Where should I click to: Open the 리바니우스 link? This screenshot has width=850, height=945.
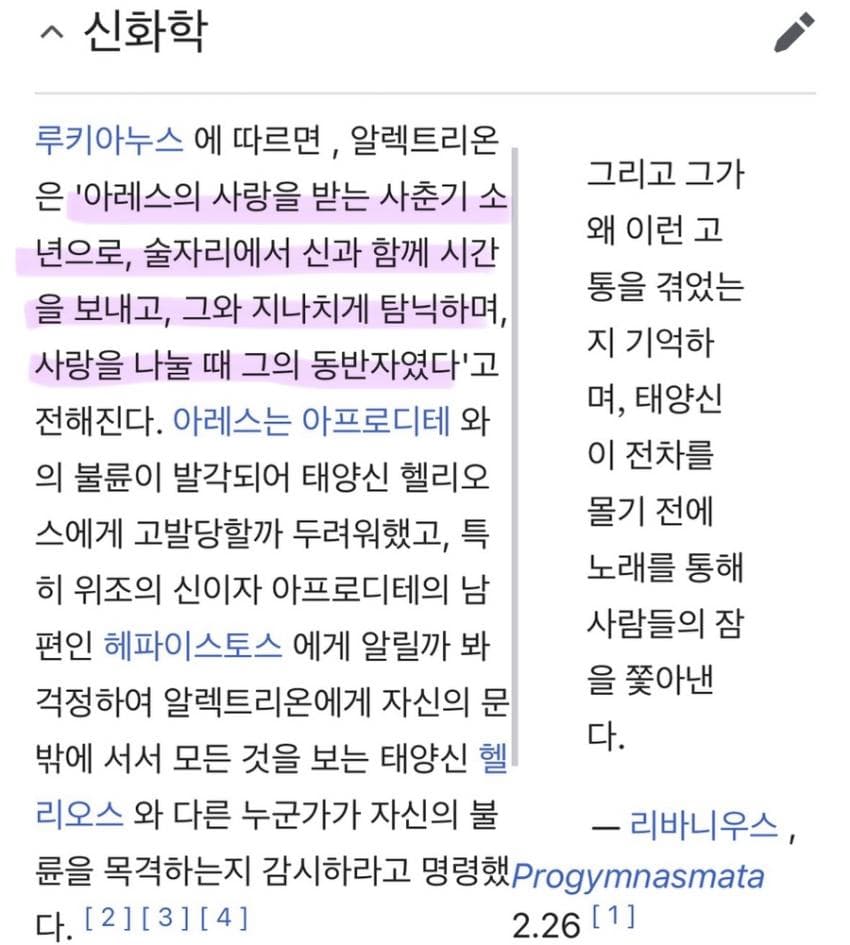point(704,824)
